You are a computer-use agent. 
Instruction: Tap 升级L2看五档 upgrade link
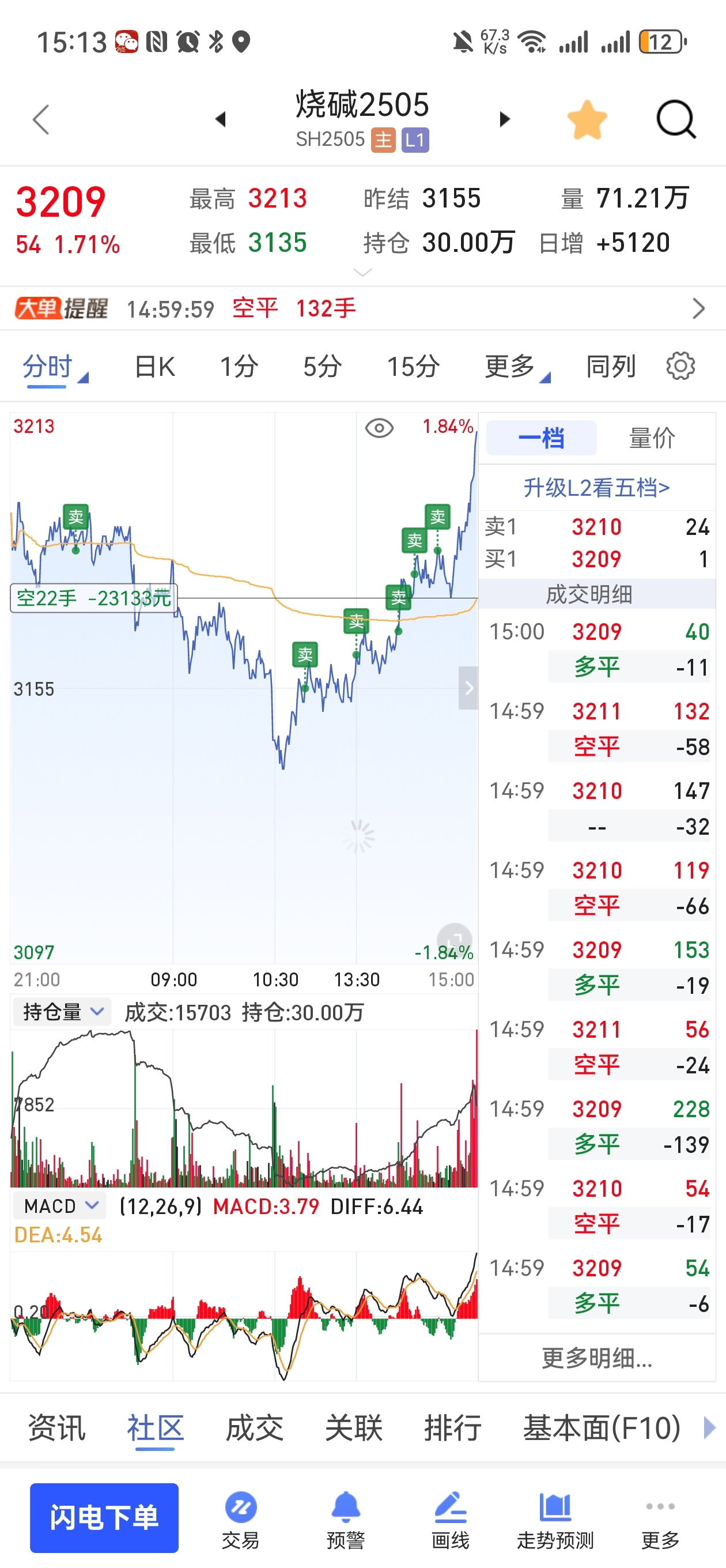[x=596, y=488]
